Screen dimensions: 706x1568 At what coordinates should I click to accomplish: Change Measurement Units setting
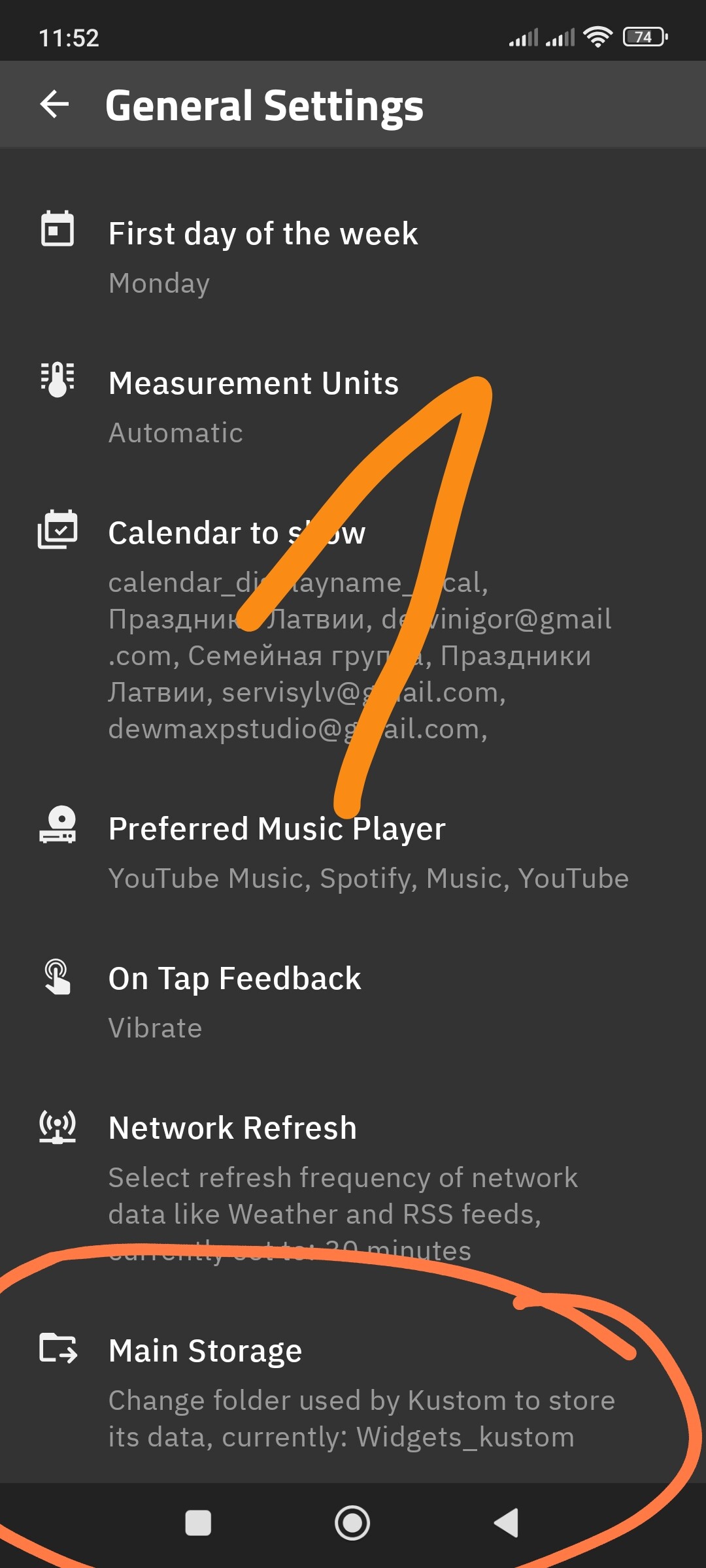tap(254, 406)
